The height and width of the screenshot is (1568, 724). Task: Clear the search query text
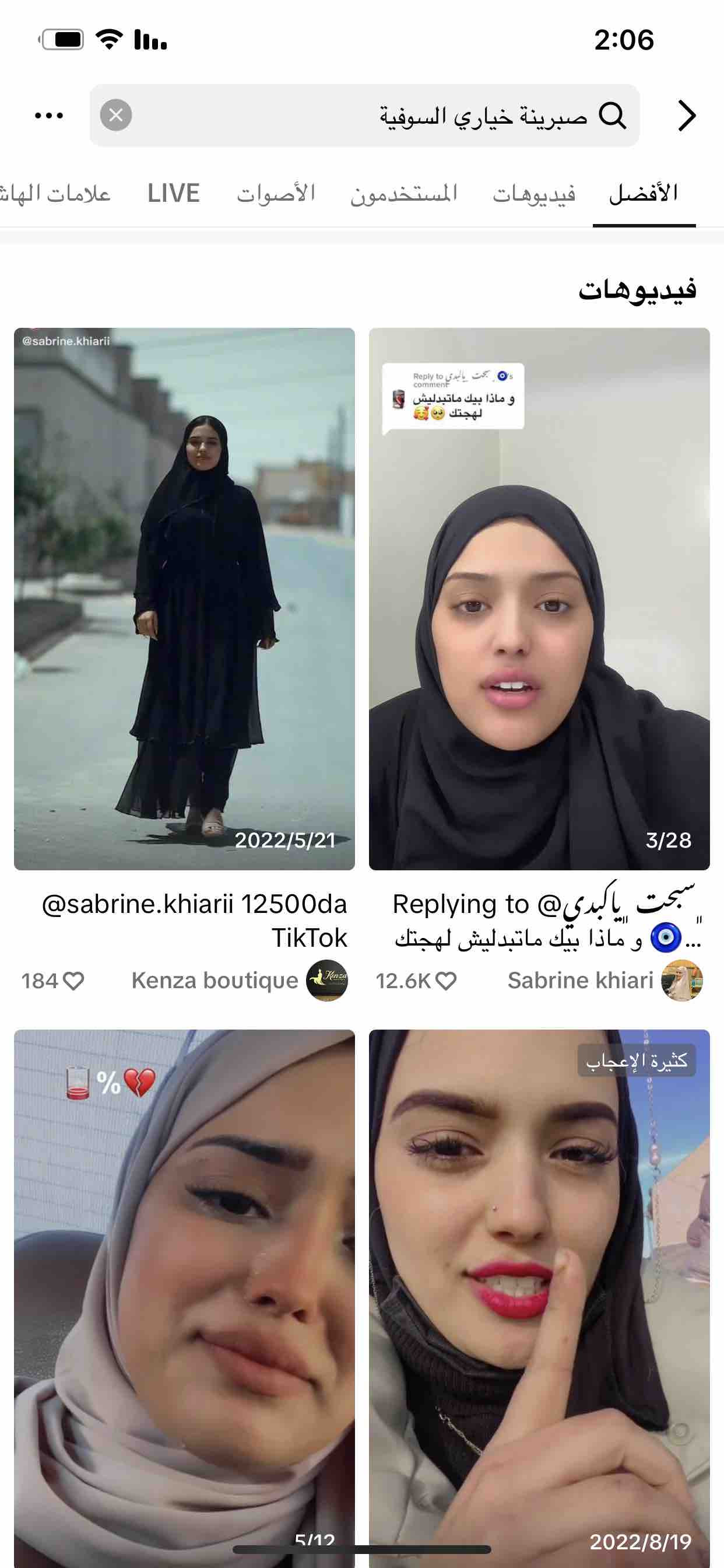click(116, 115)
